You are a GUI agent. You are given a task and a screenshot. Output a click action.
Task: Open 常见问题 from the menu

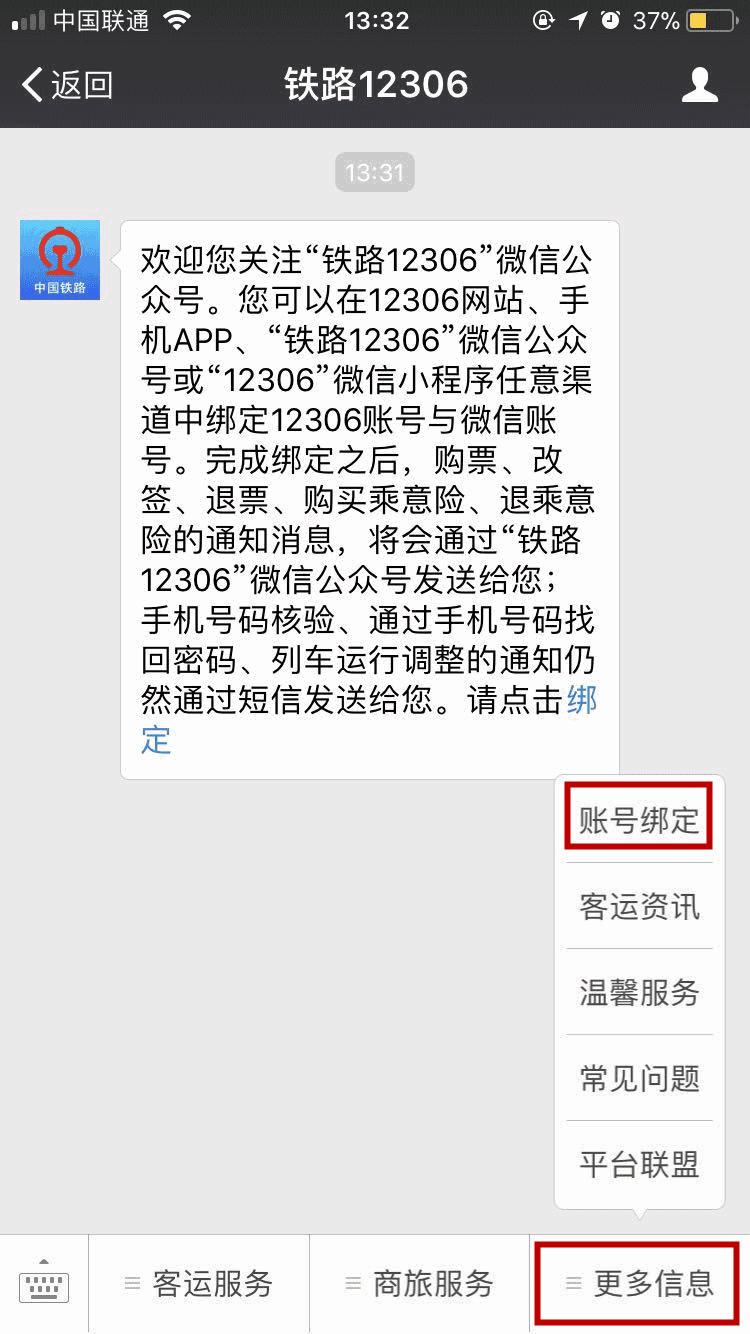(638, 1078)
